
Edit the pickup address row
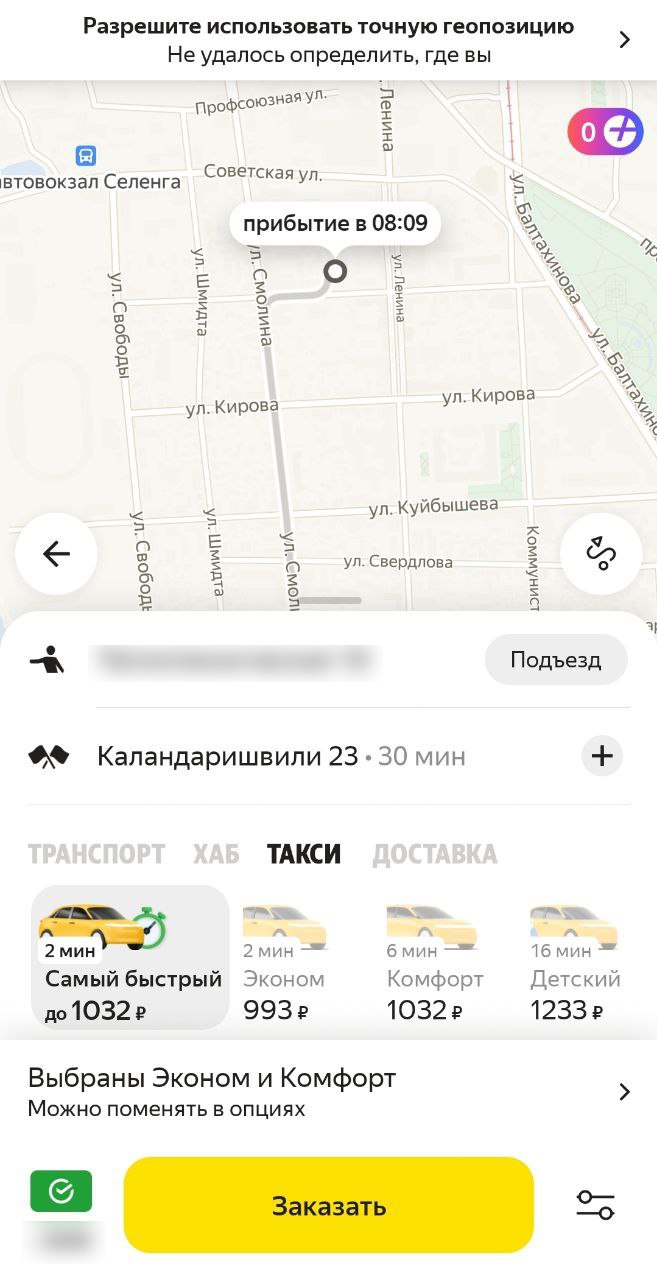tap(235, 660)
